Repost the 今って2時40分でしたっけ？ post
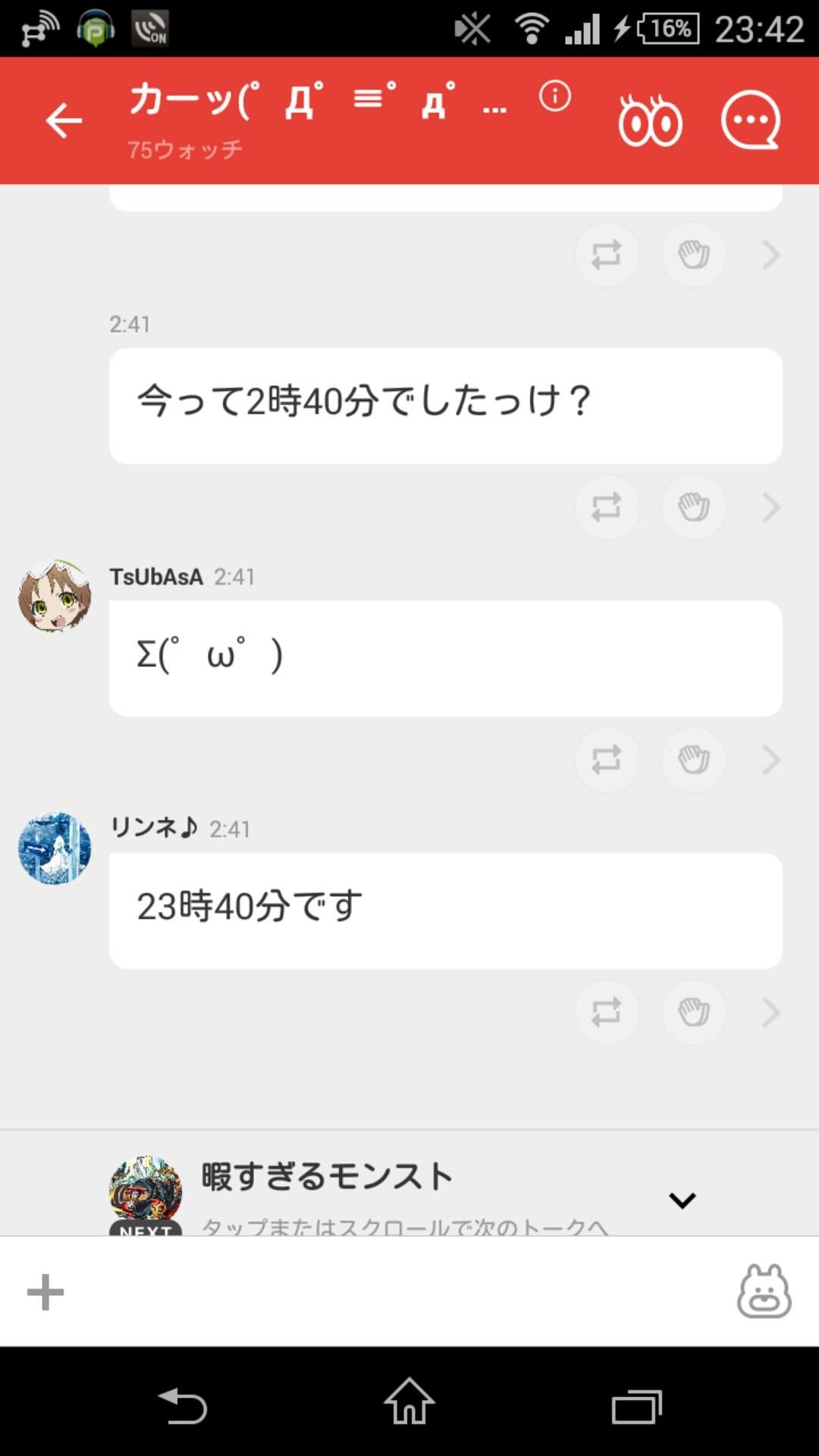 (607, 507)
